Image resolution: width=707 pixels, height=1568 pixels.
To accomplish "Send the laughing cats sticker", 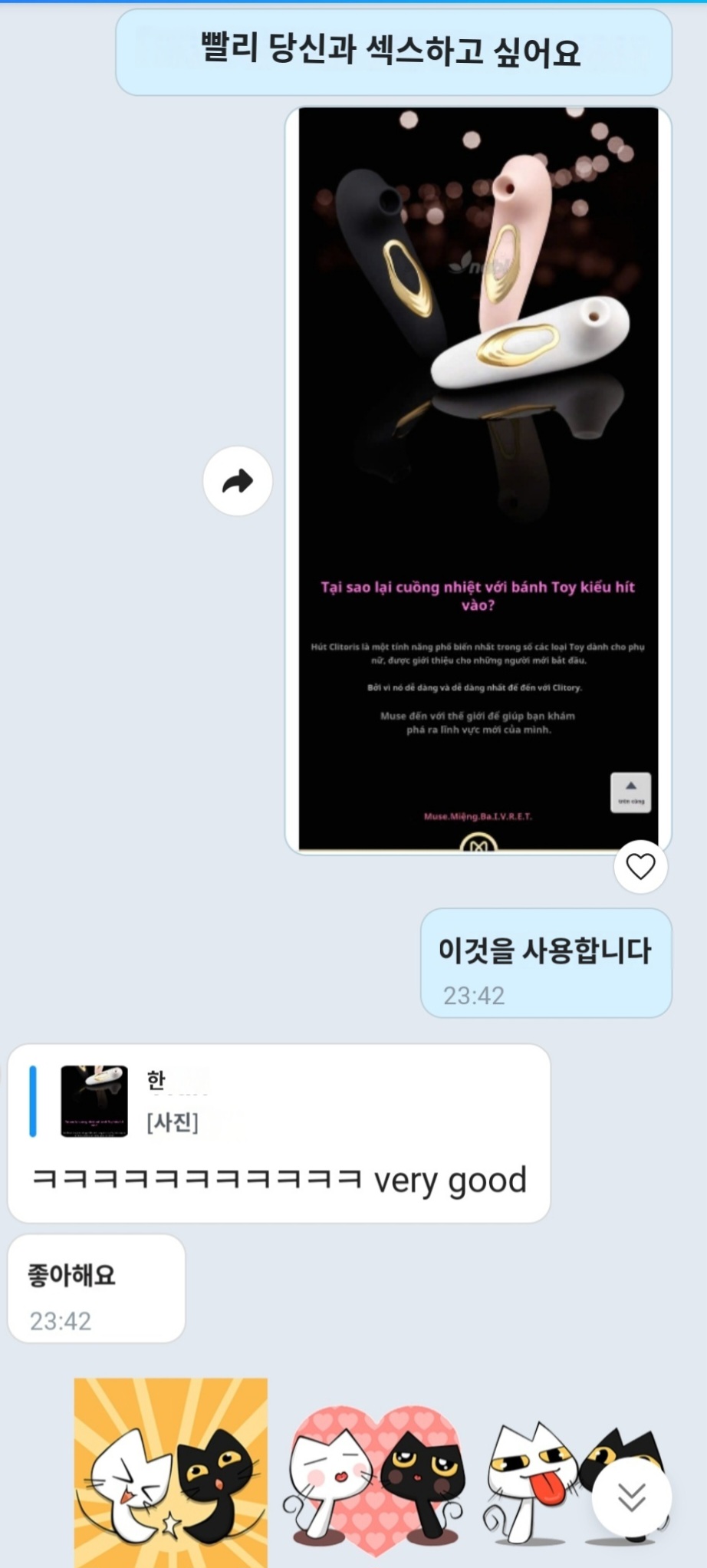I will 170,1473.
